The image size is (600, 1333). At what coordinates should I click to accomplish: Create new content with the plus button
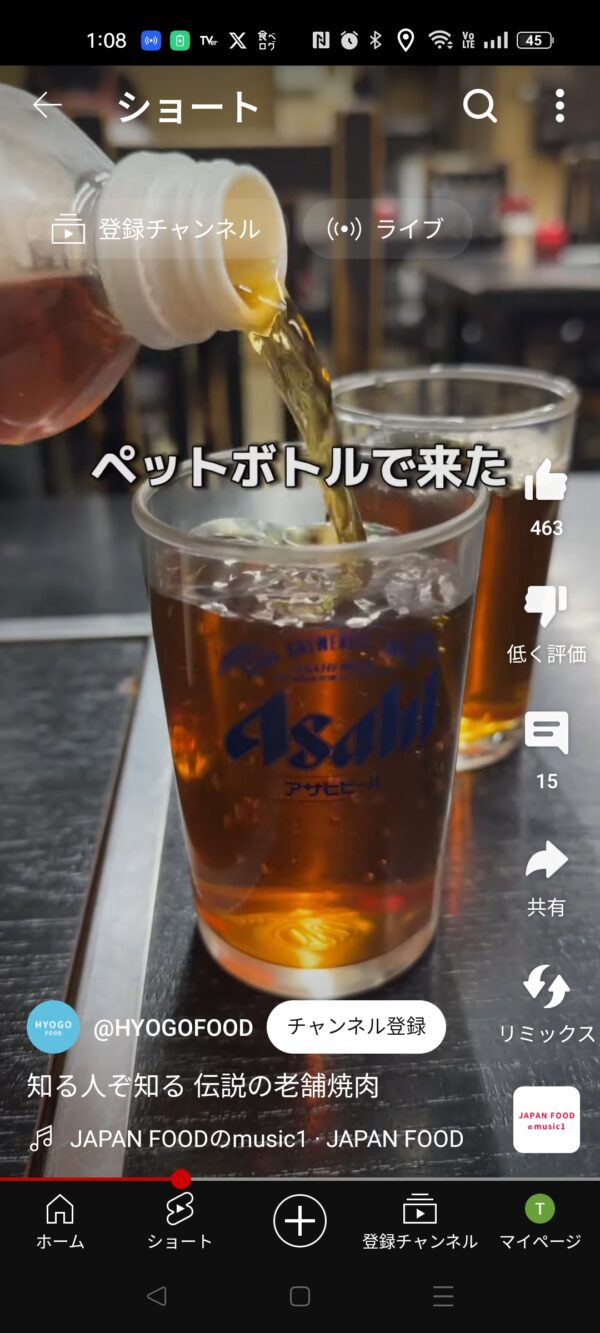[x=300, y=1221]
